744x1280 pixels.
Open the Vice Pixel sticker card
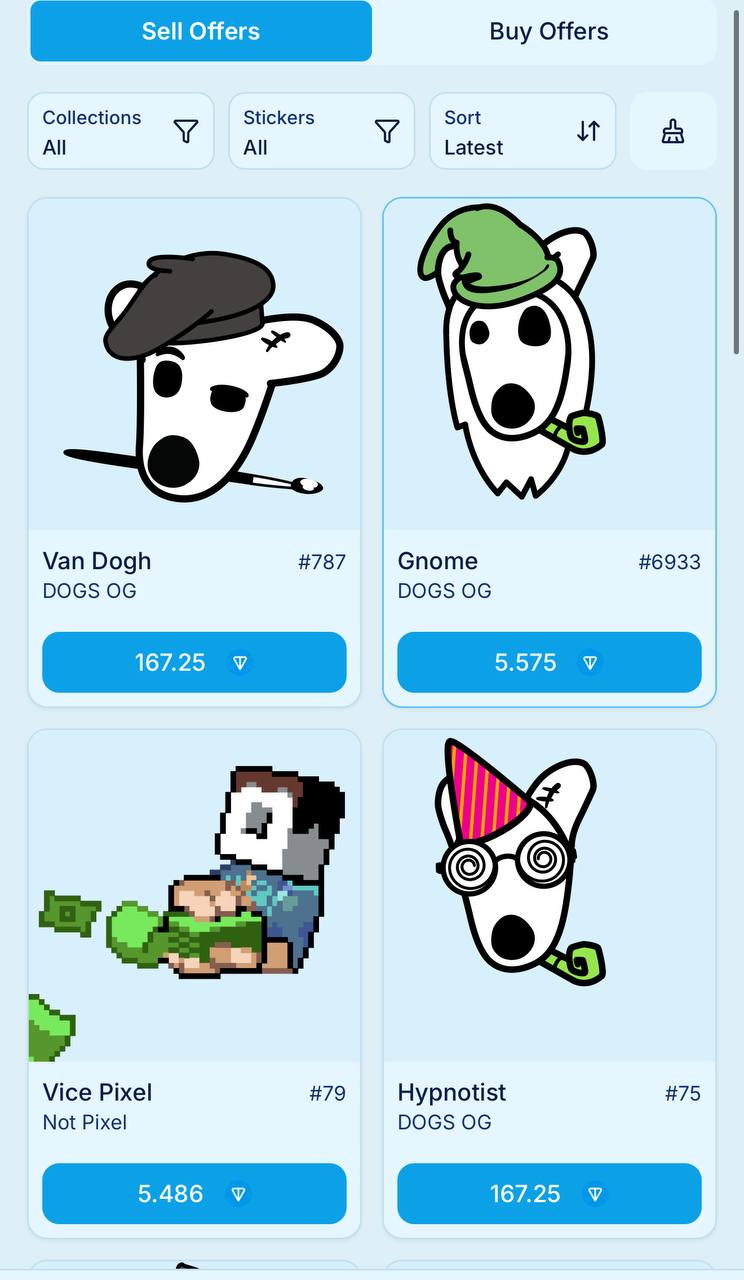(x=194, y=895)
